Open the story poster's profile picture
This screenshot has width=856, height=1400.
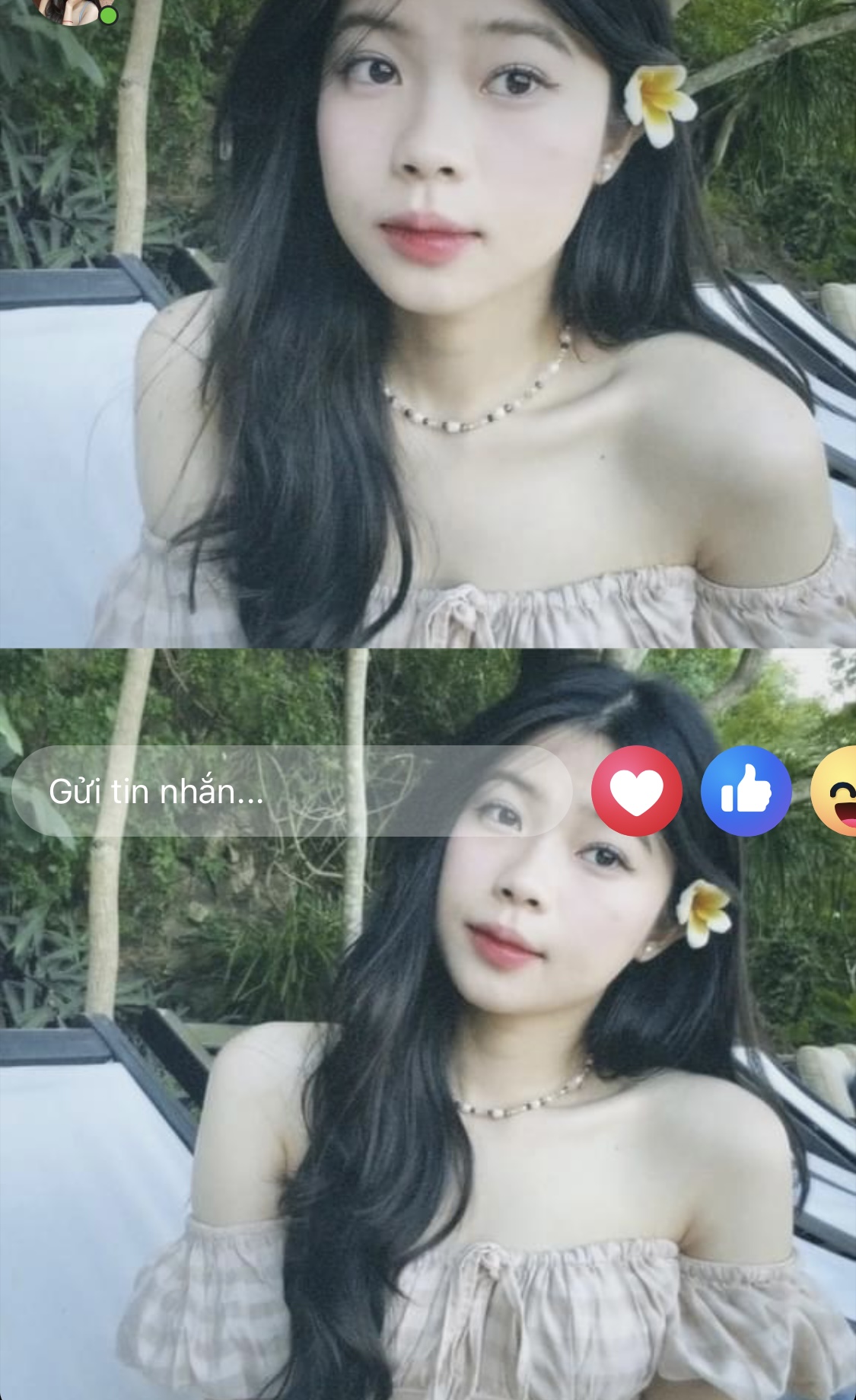[x=68, y=8]
